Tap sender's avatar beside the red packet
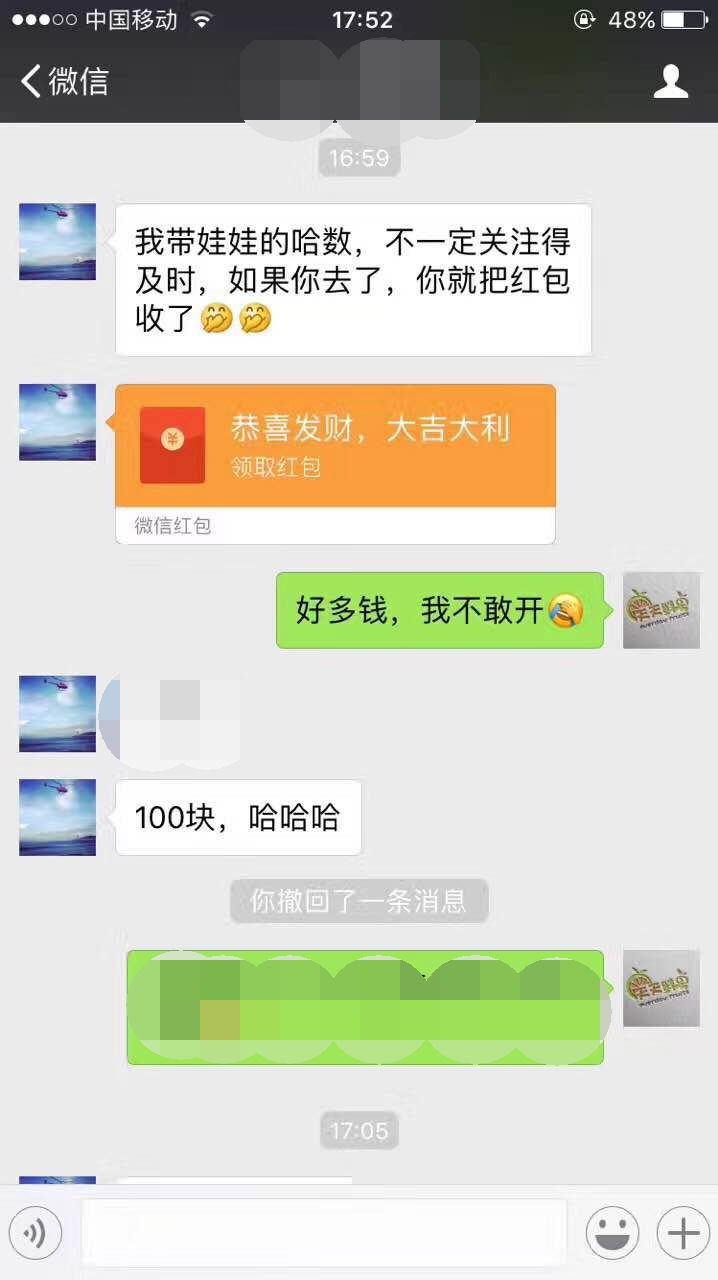718x1280 pixels. pos(57,422)
